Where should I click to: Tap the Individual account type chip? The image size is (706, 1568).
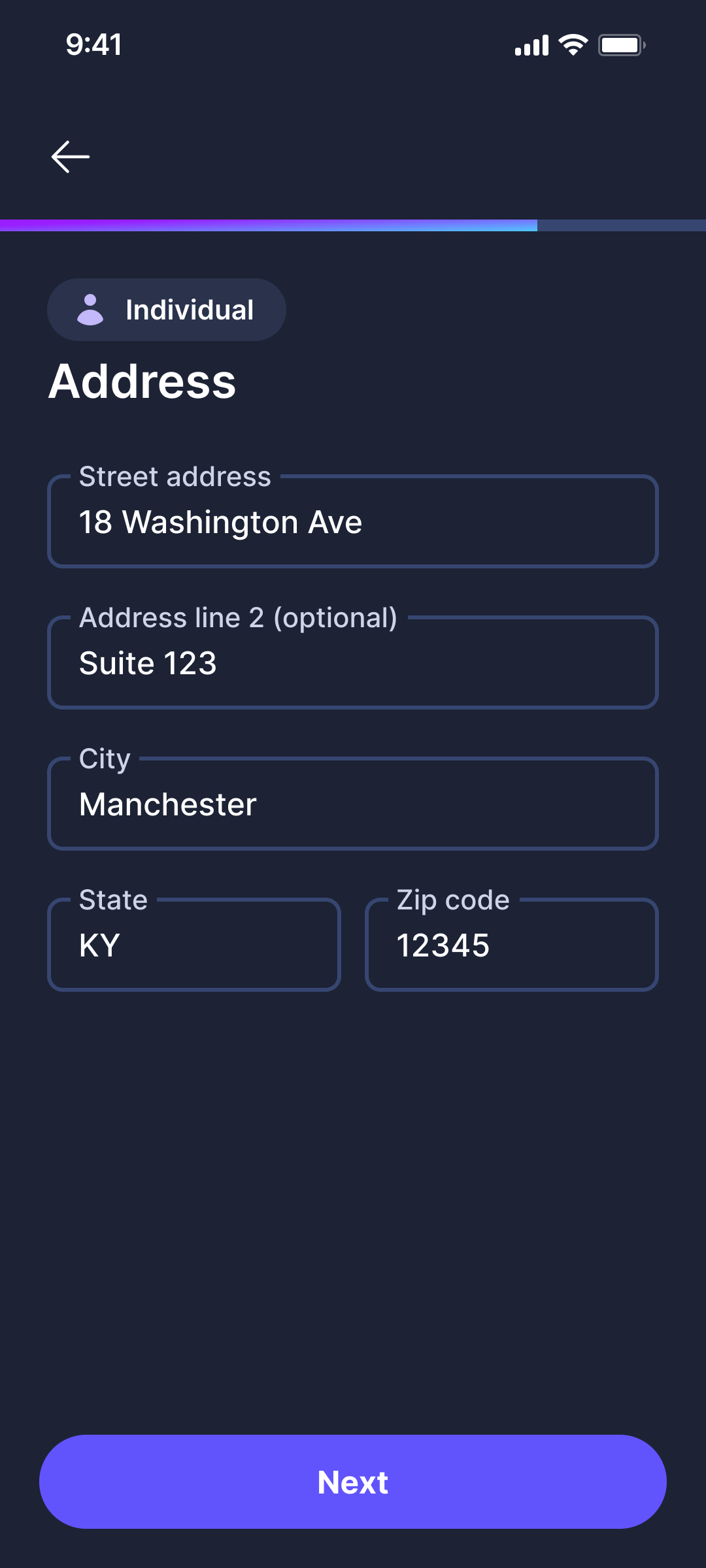click(166, 310)
